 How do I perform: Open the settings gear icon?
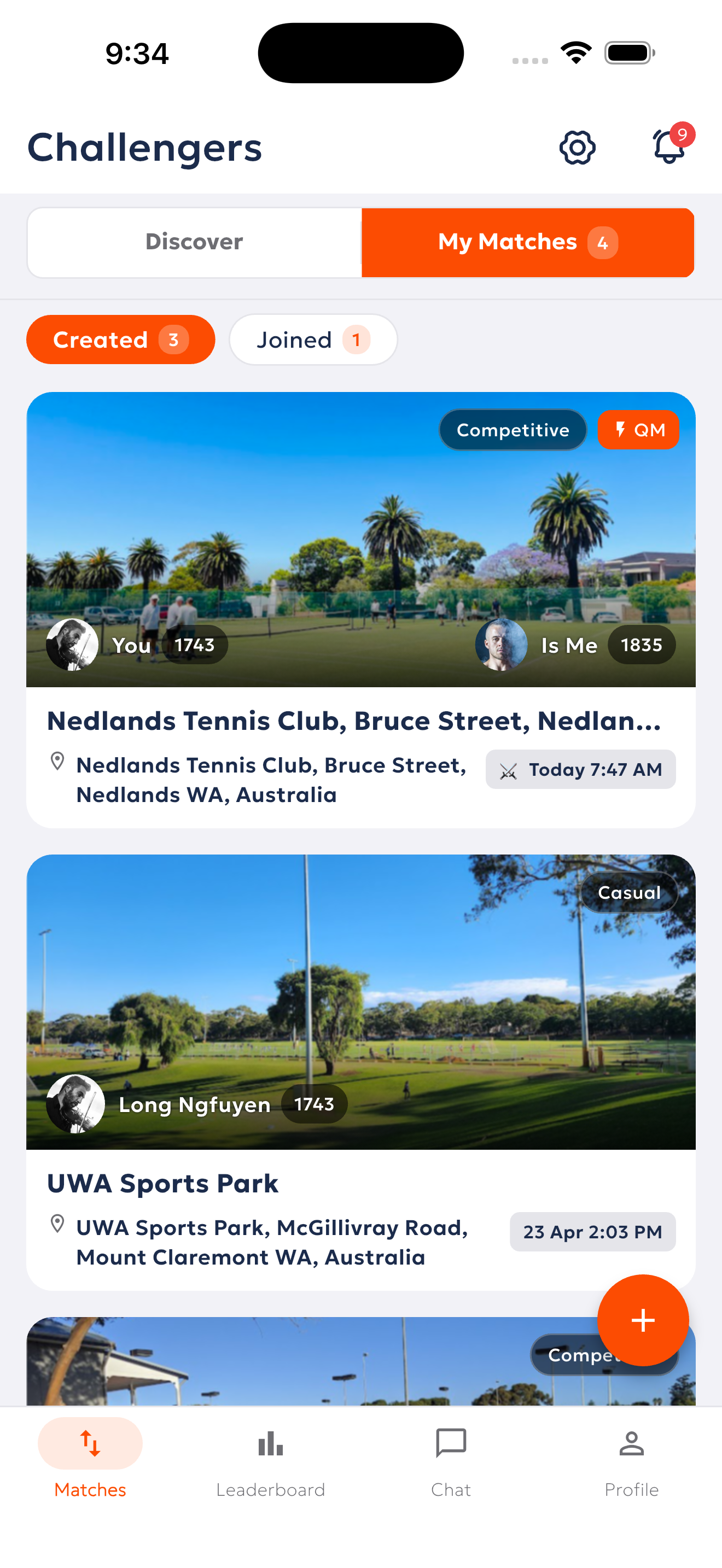pyautogui.click(x=577, y=148)
